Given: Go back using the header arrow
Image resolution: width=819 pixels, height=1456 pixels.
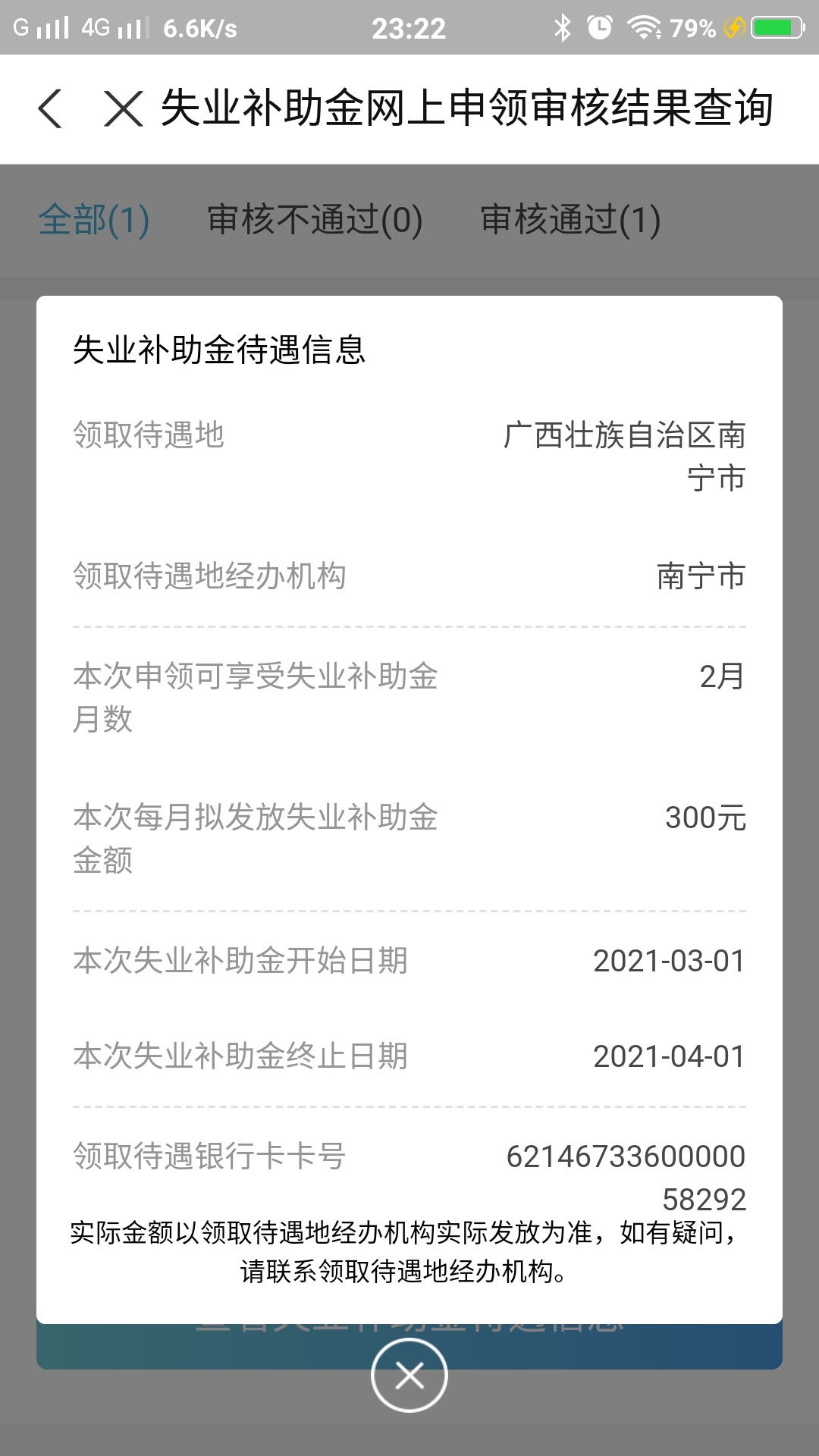Looking at the screenshot, I should (x=50, y=108).
